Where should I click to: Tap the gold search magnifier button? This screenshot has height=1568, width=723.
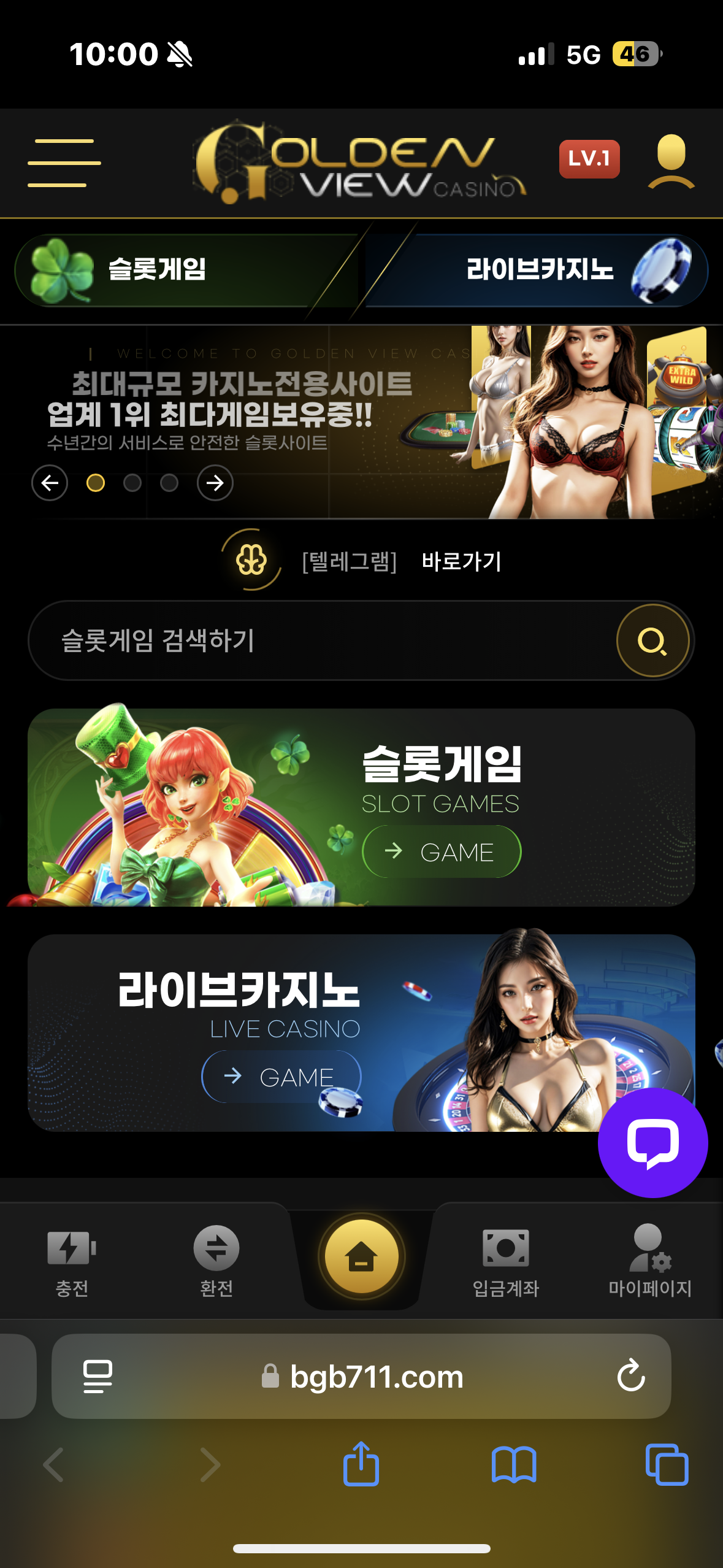[x=652, y=640]
